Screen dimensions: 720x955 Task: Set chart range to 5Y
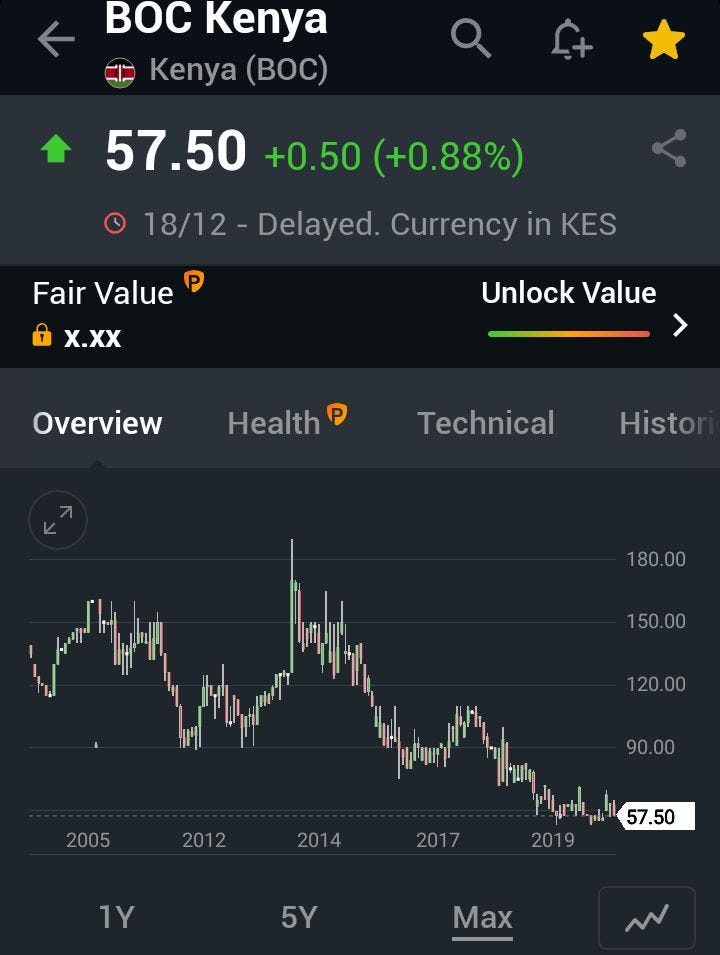299,917
